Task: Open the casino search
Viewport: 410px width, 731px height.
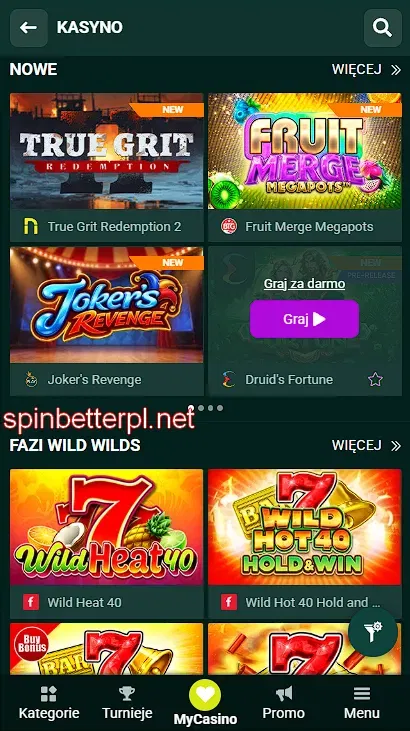Action: (382, 28)
